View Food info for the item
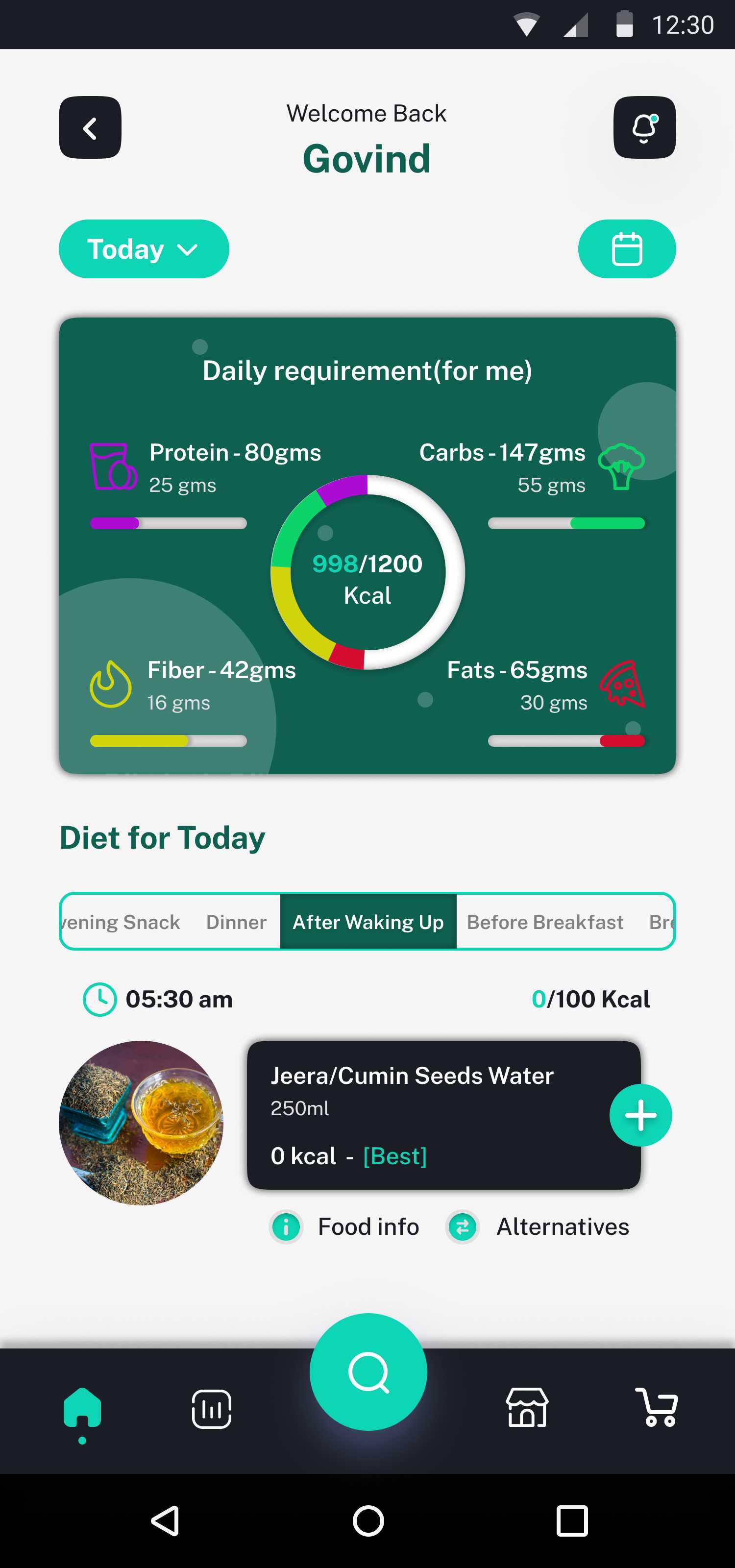The width and height of the screenshot is (735, 1568). [x=344, y=1226]
